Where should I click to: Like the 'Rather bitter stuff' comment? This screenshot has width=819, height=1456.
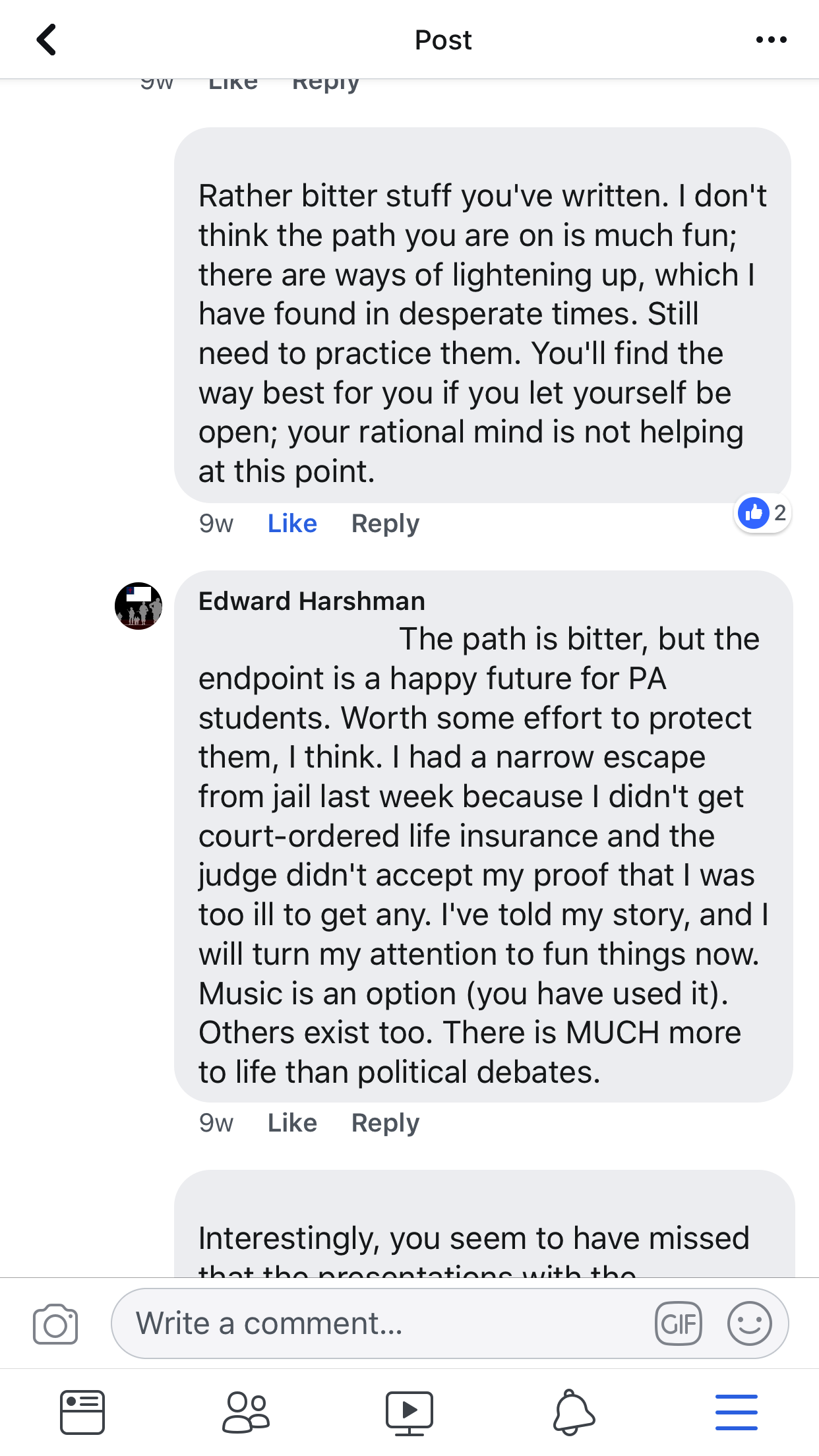292,523
